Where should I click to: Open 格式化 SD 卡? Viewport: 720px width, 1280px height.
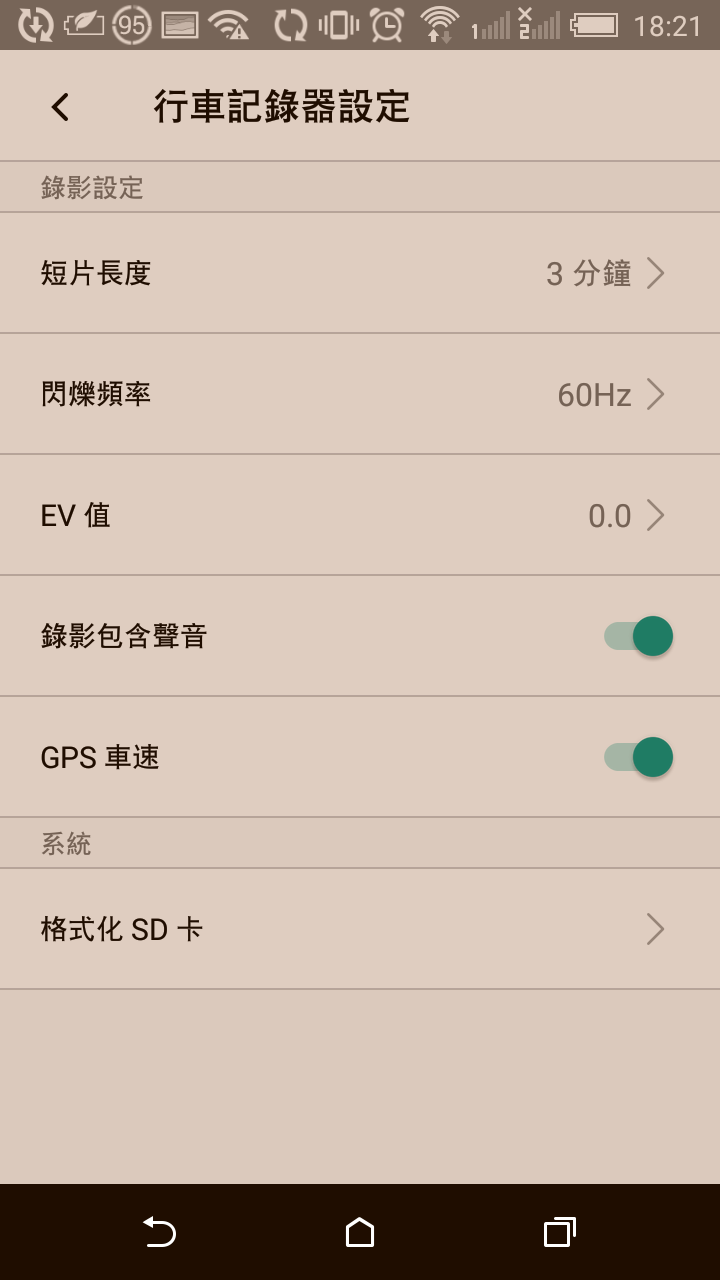(360, 929)
